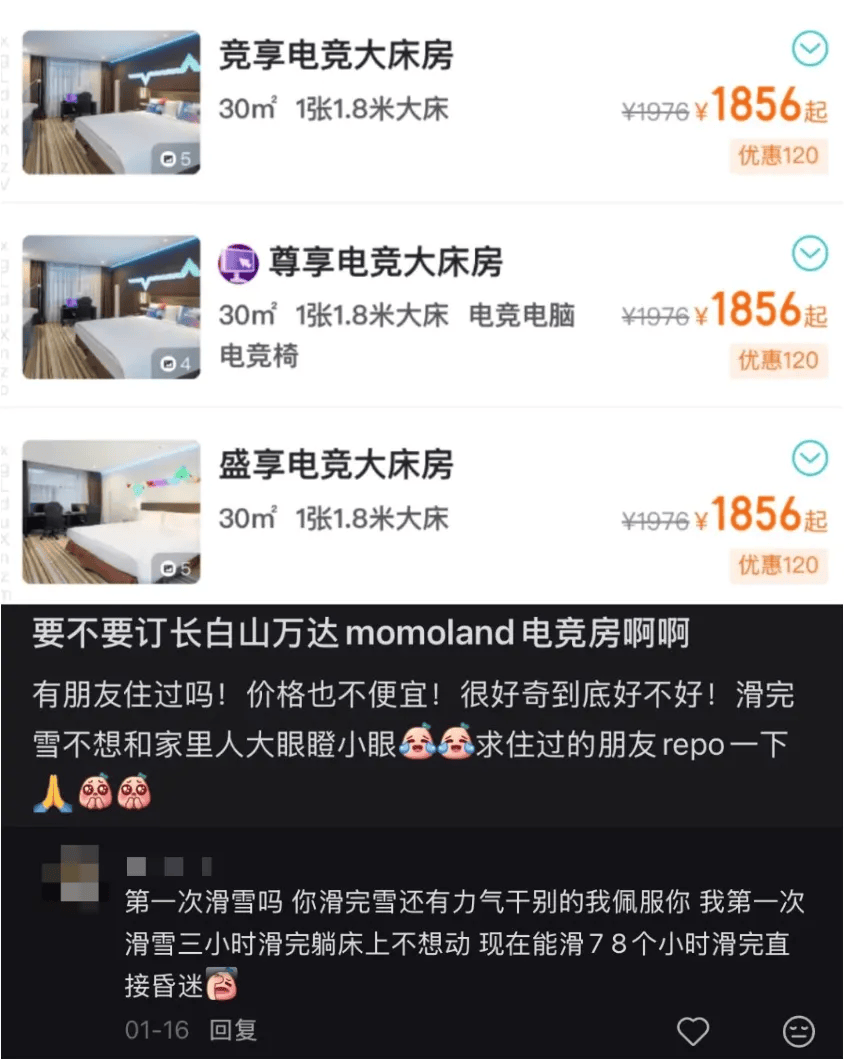Open the 盛享电竞大床房 room photo
The width and height of the screenshot is (844, 1060).
tap(110, 511)
